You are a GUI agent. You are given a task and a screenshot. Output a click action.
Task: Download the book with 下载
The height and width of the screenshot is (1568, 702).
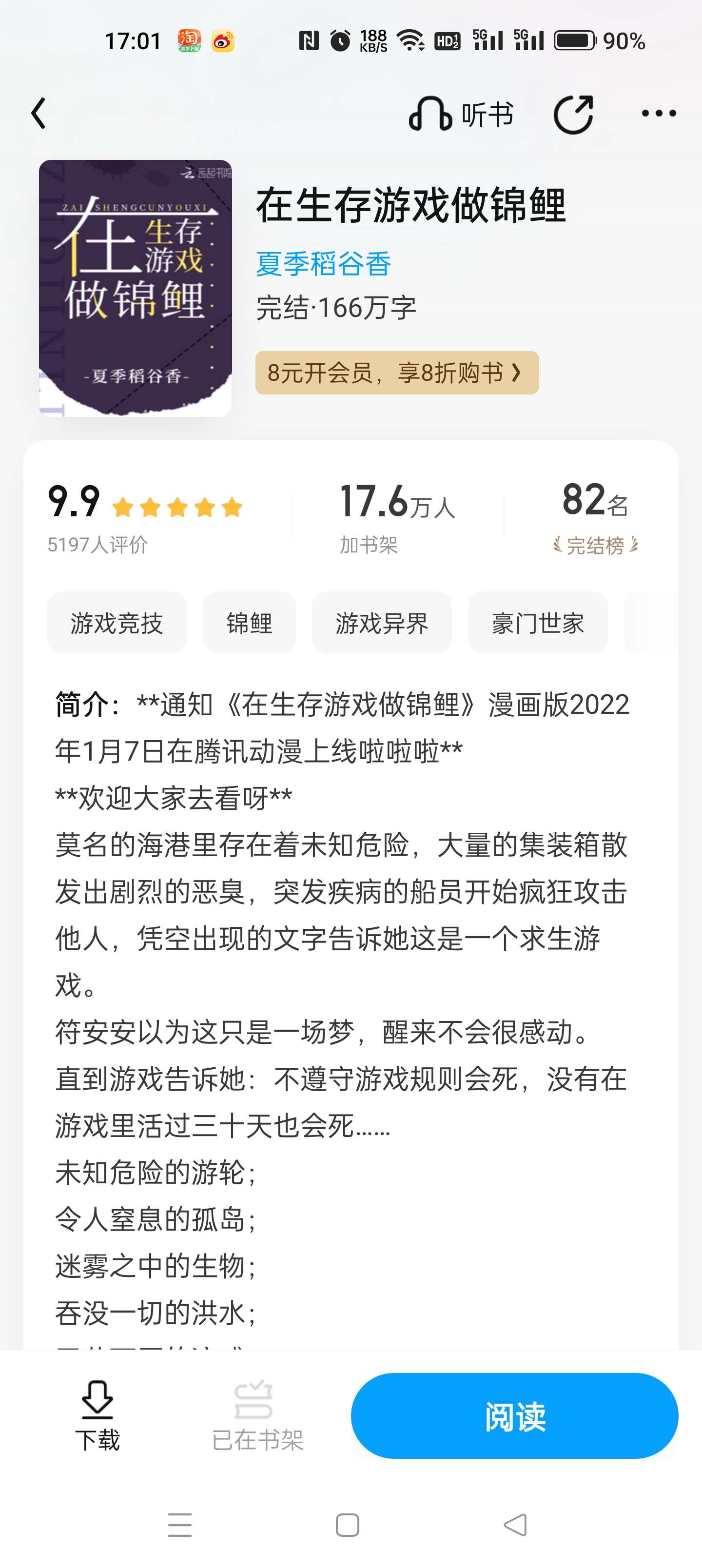click(97, 1415)
